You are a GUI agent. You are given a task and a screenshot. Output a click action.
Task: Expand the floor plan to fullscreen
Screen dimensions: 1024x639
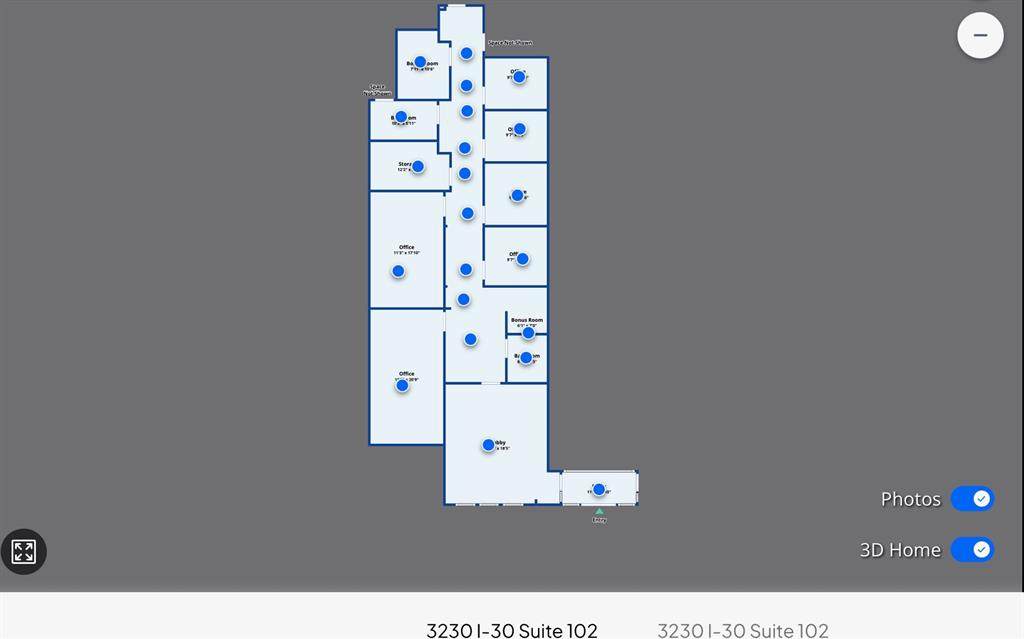pyautogui.click(x=24, y=551)
